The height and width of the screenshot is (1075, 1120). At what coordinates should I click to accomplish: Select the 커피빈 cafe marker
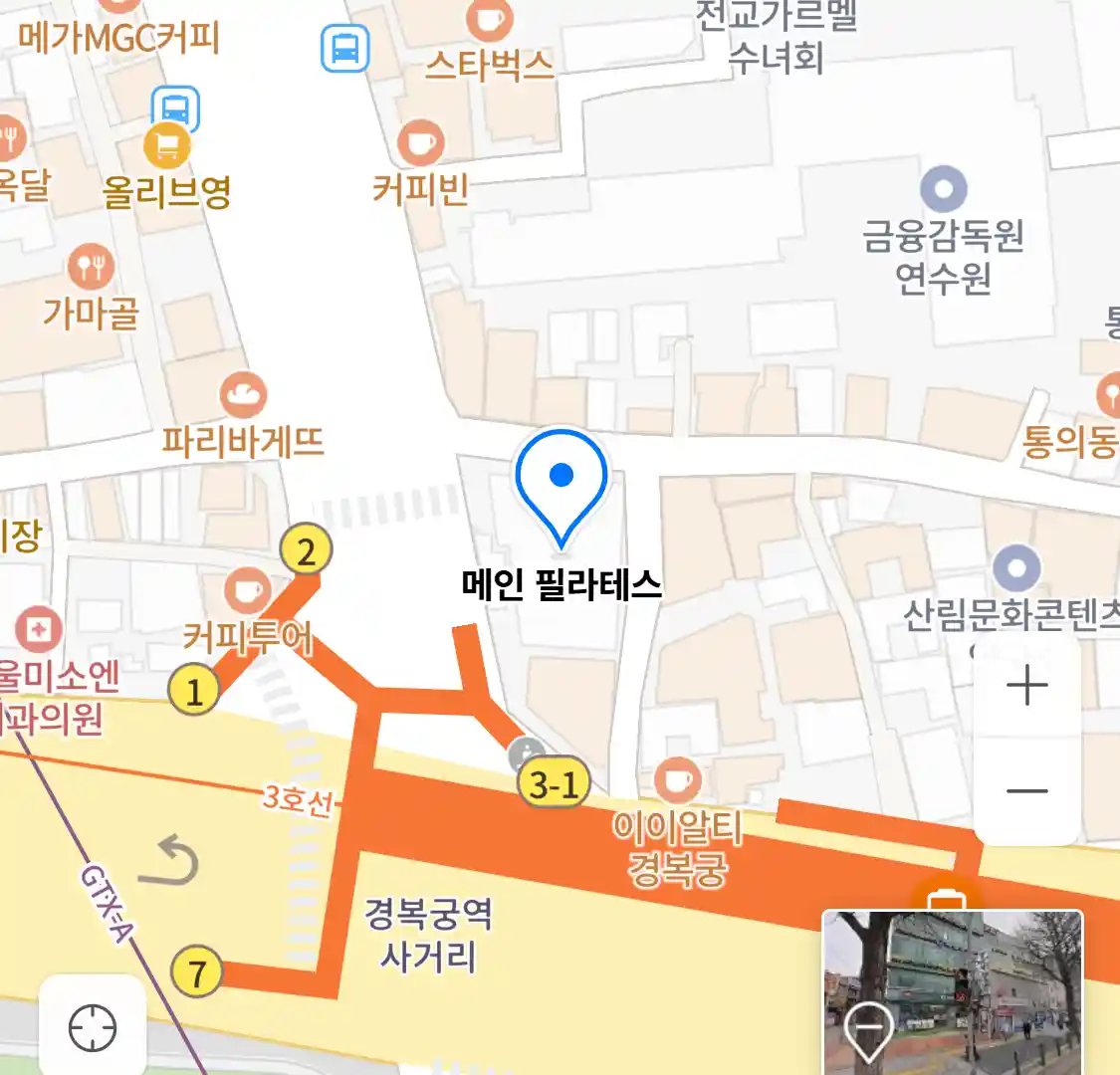[x=421, y=143]
